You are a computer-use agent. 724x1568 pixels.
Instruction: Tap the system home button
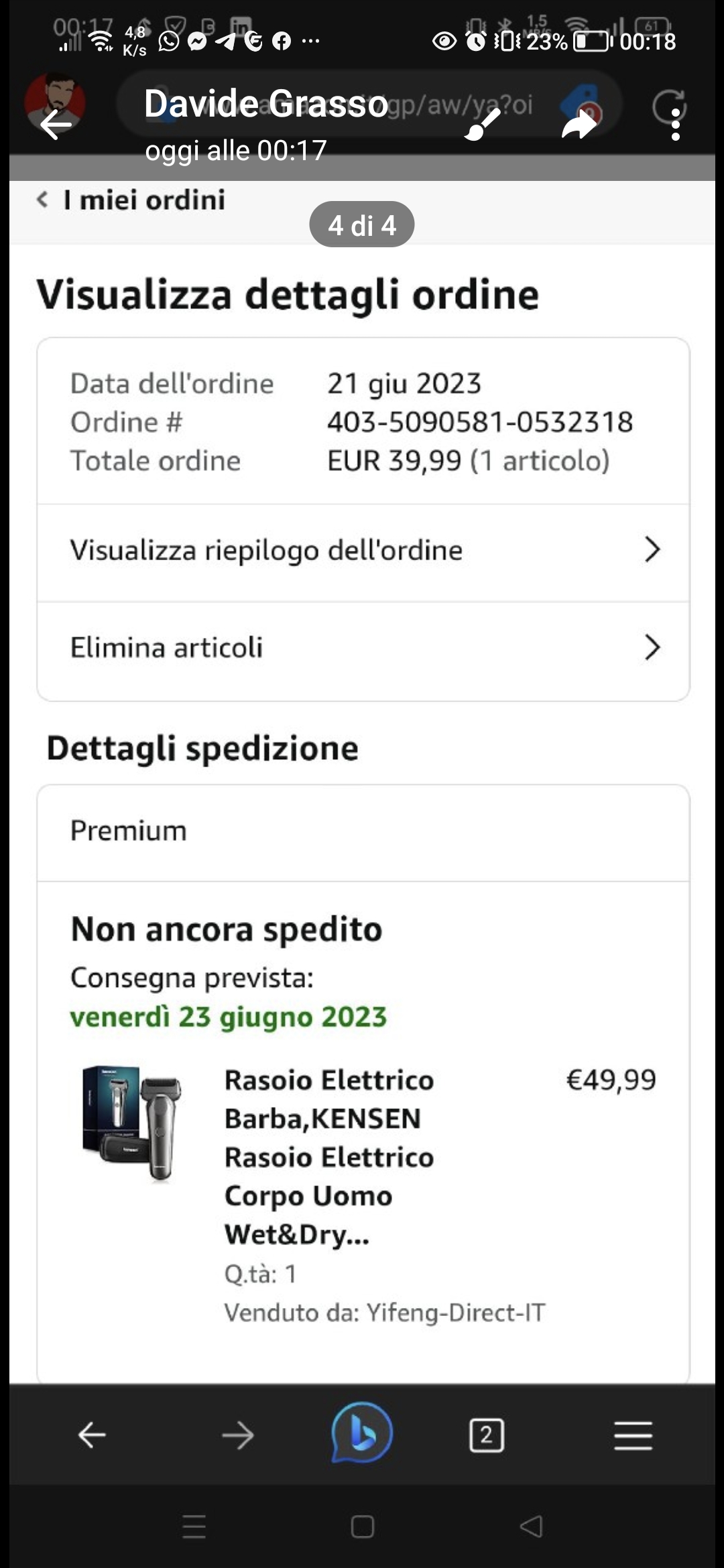[362, 1527]
